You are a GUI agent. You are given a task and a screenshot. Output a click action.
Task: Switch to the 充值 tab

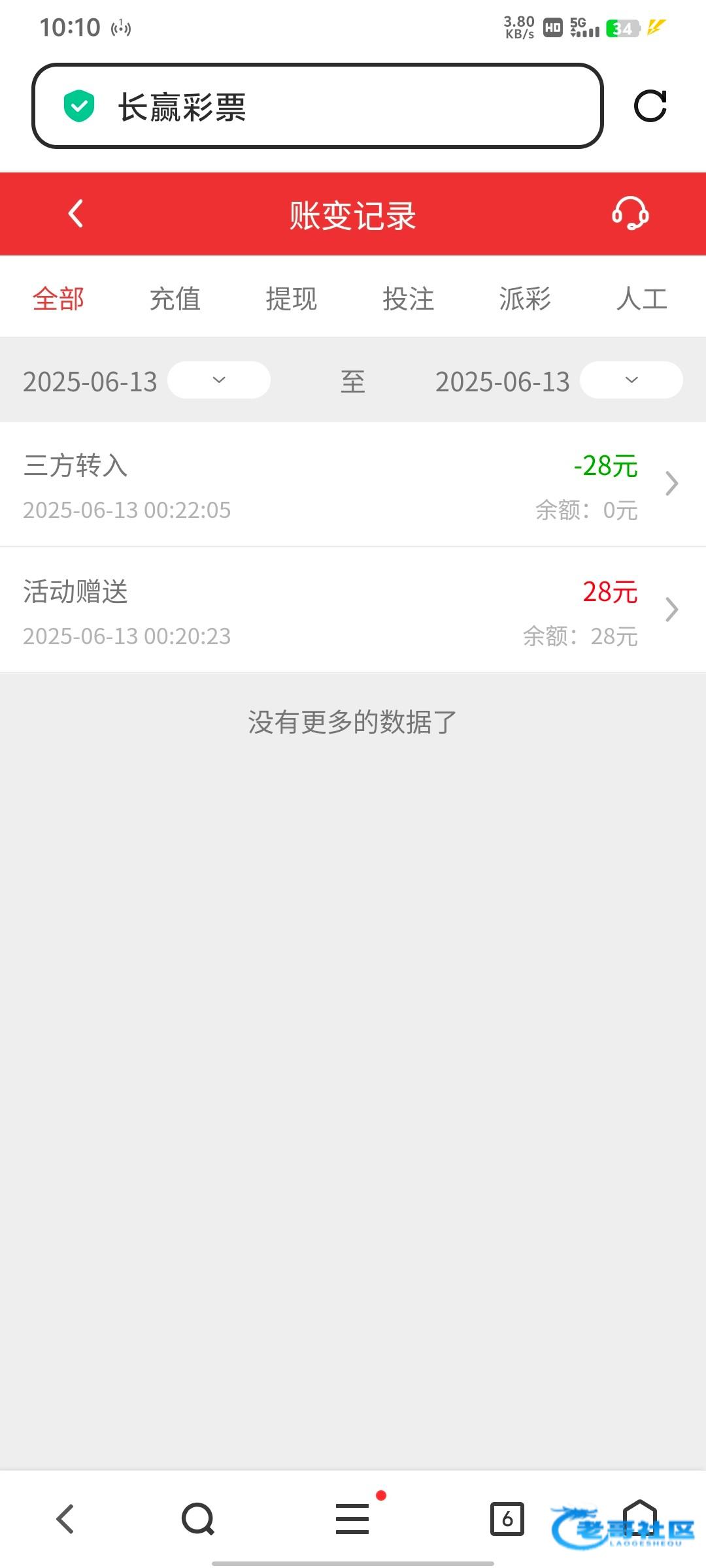[175, 299]
